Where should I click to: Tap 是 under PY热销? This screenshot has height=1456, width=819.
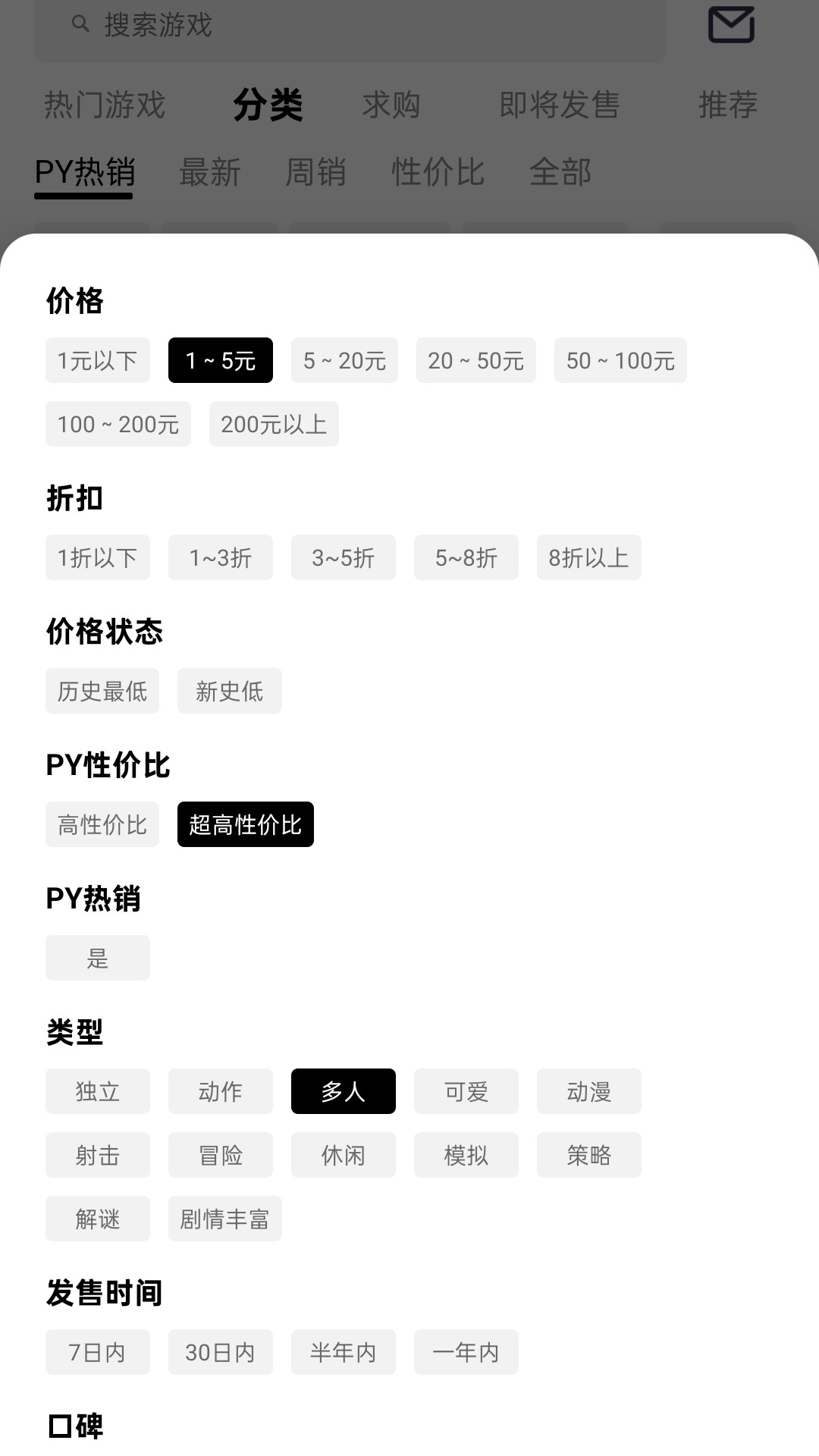[x=97, y=958]
